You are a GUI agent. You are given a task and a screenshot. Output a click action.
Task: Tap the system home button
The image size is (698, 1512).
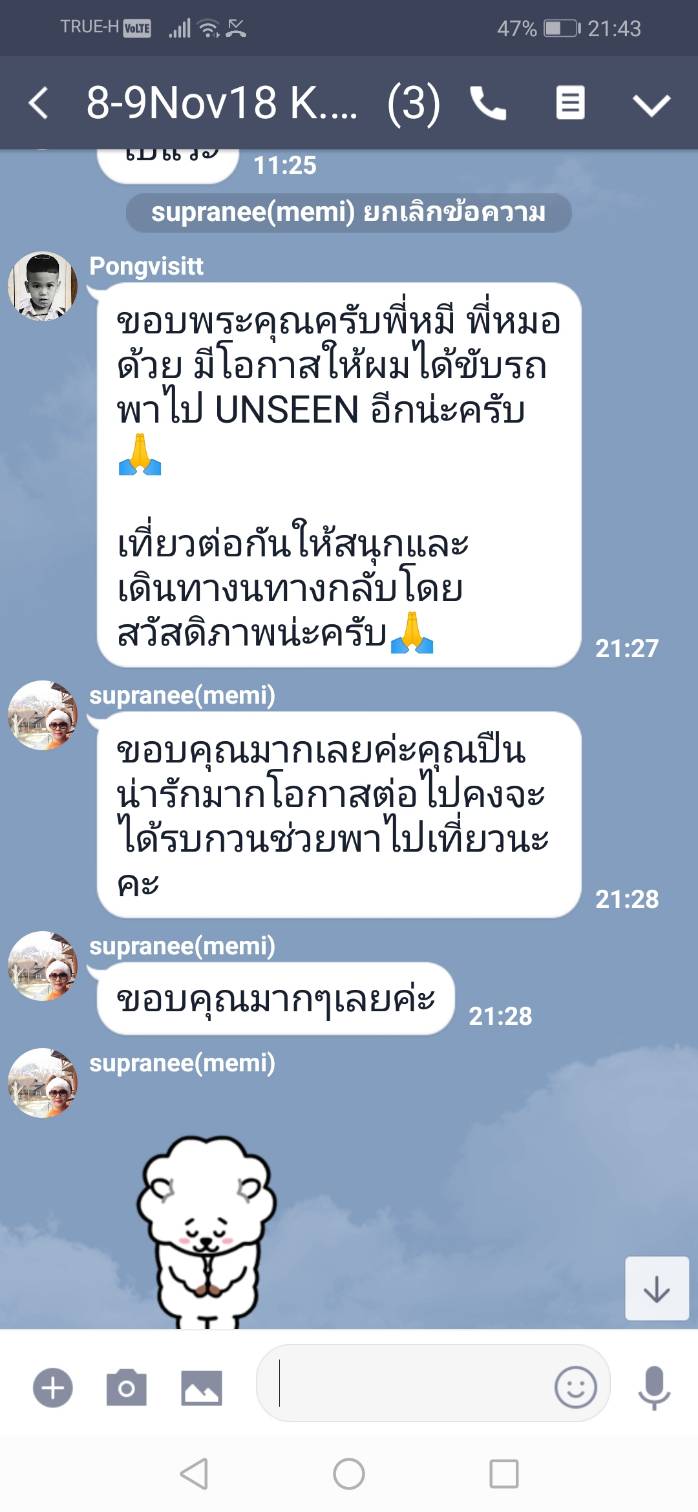(349, 1473)
